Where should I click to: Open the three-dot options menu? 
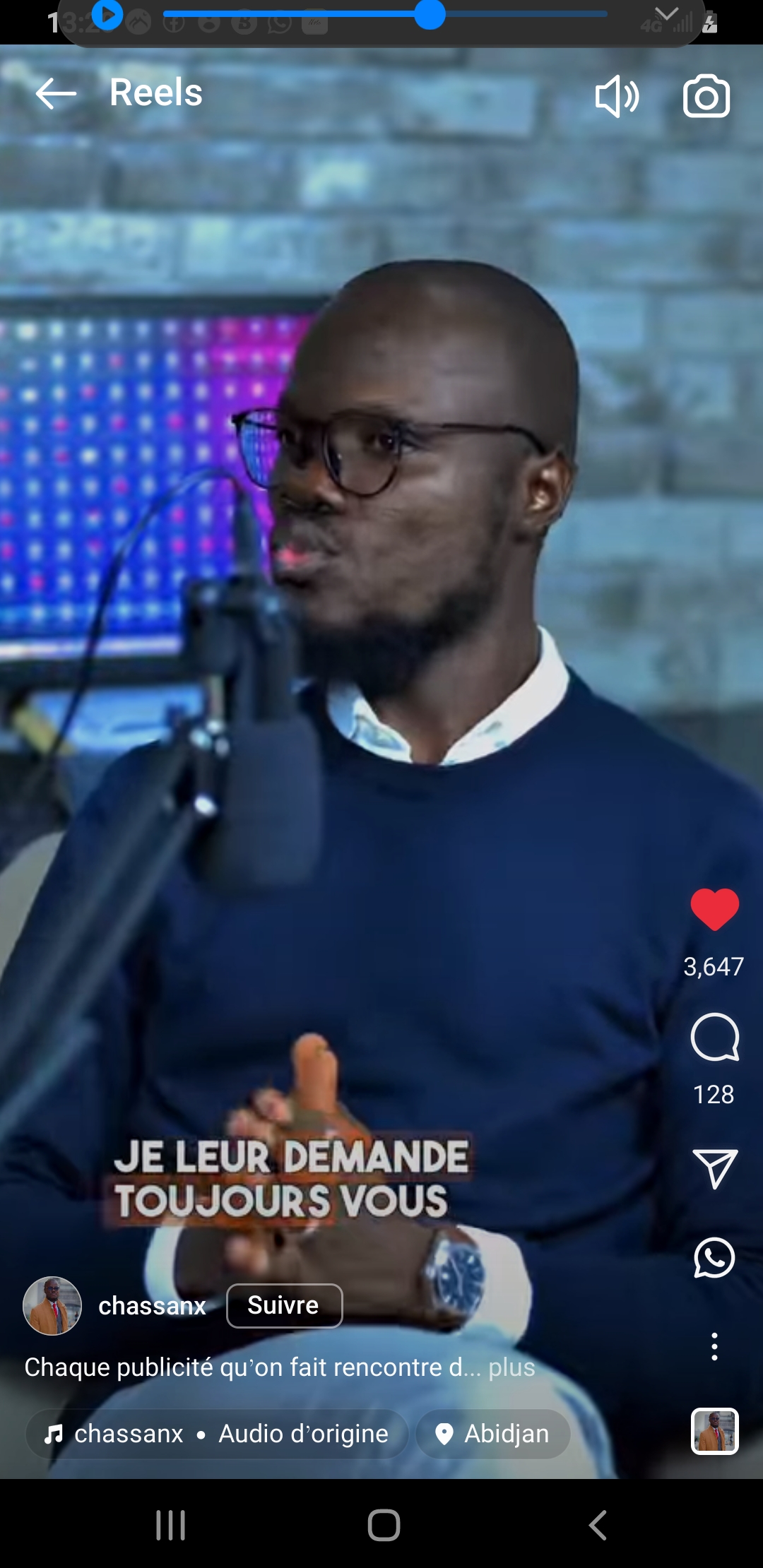[714, 1347]
